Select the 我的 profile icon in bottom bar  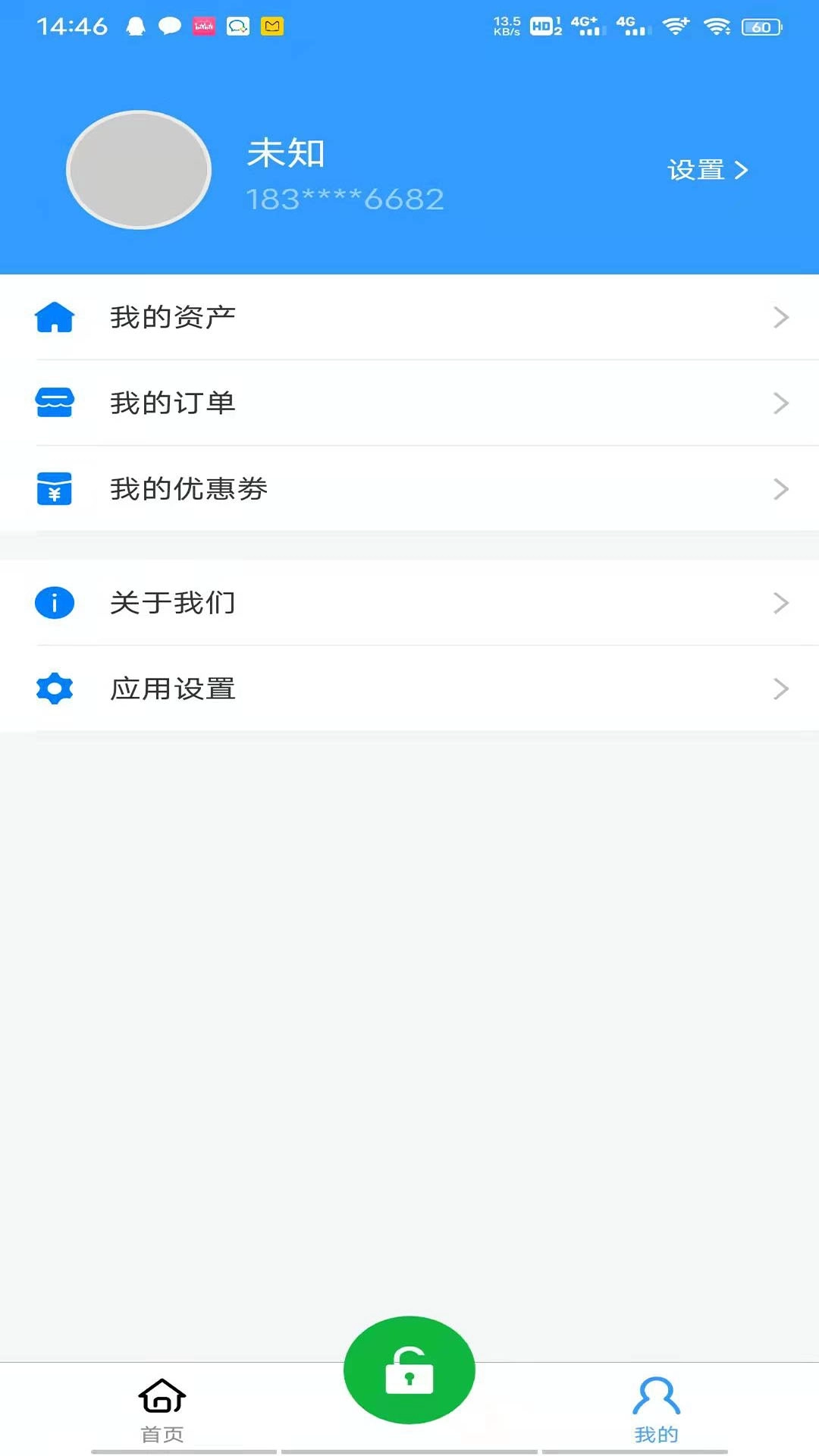657,1395
